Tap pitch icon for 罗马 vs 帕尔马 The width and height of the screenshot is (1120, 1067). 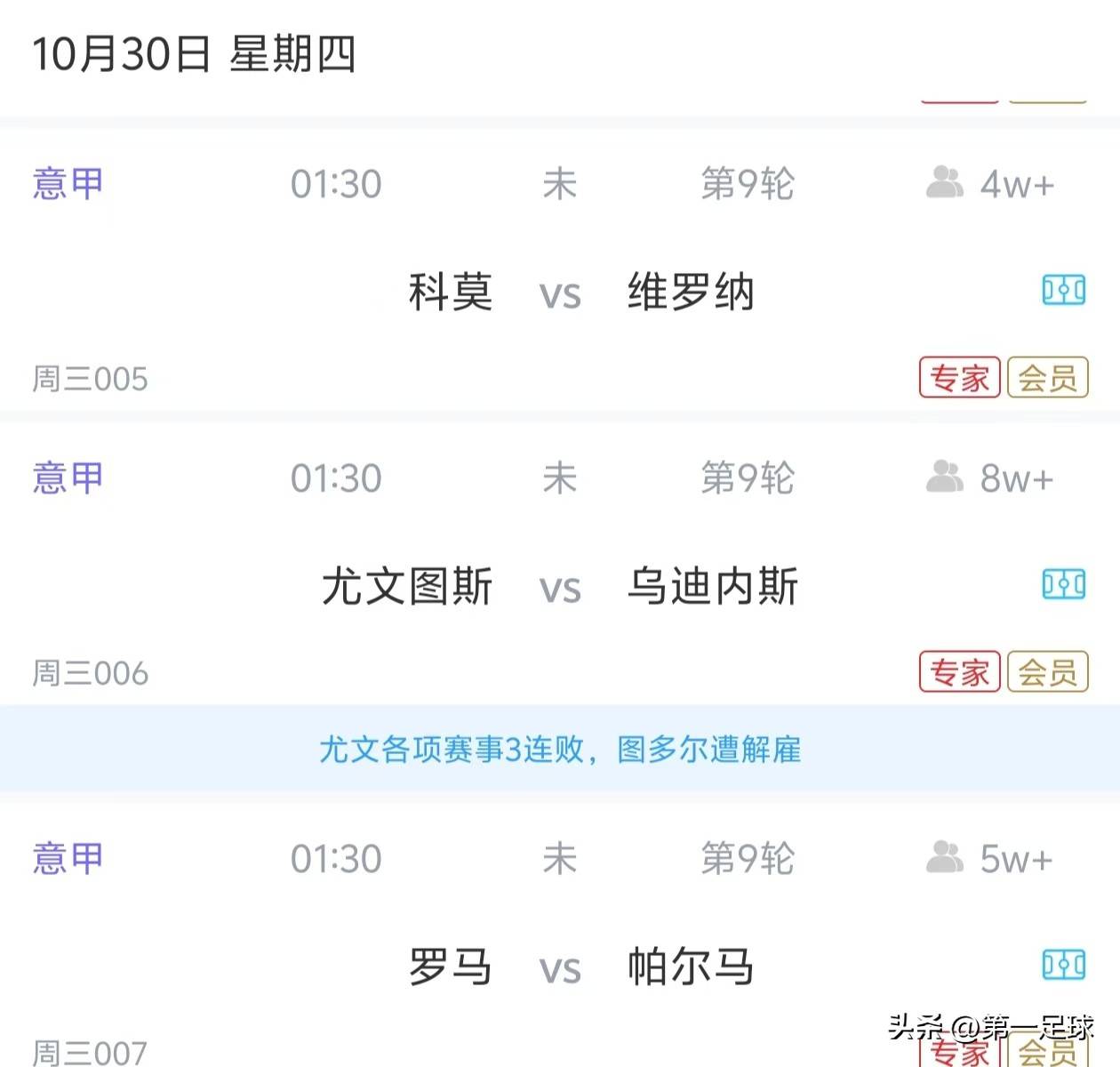[1063, 965]
